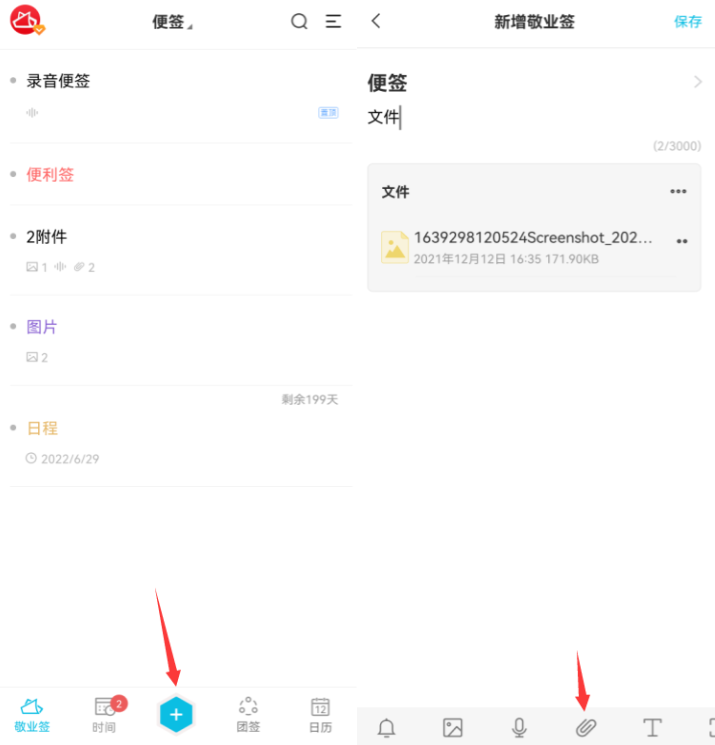Switch to the 日历 tab
Screen dimensions: 715x745
click(320, 714)
